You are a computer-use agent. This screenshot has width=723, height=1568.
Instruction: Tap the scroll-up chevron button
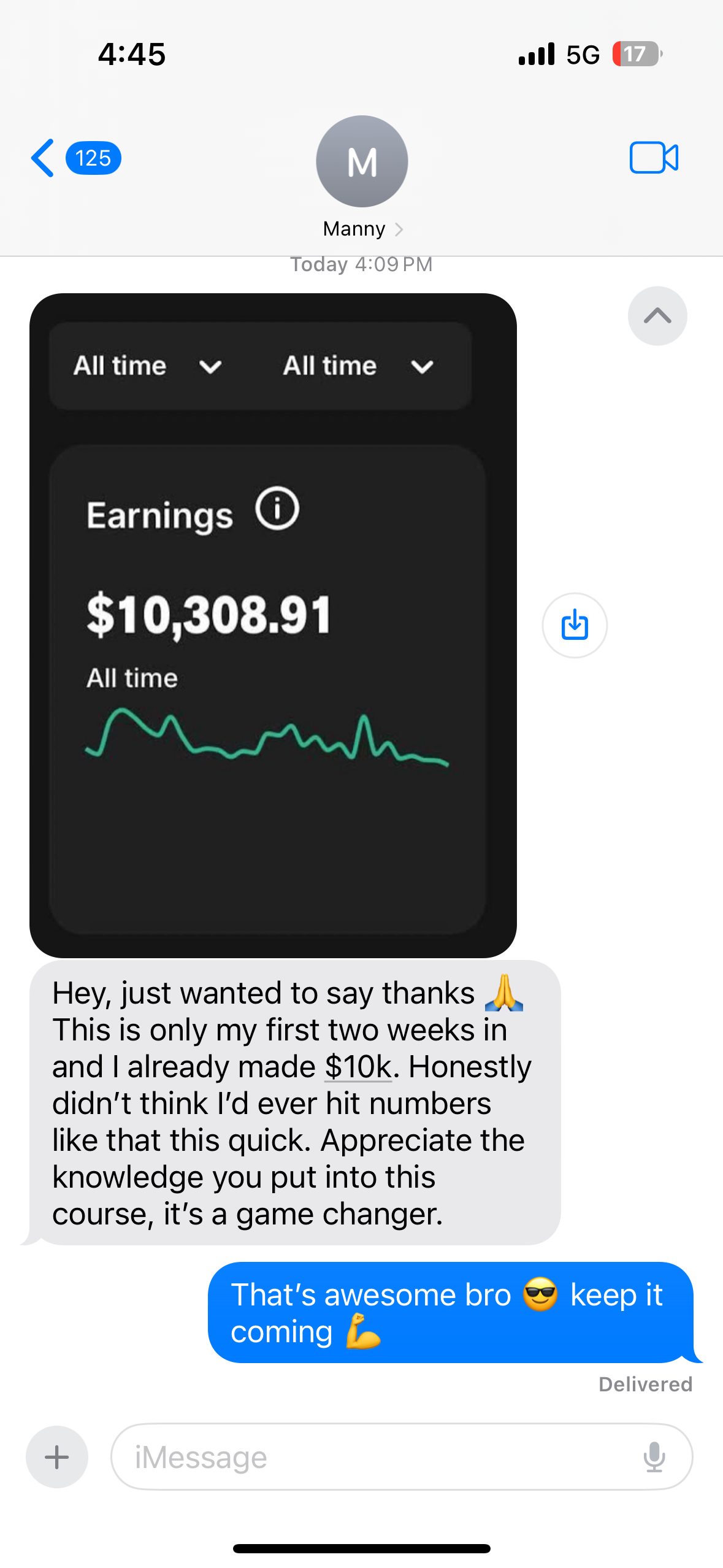pyautogui.click(x=657, y=316)
